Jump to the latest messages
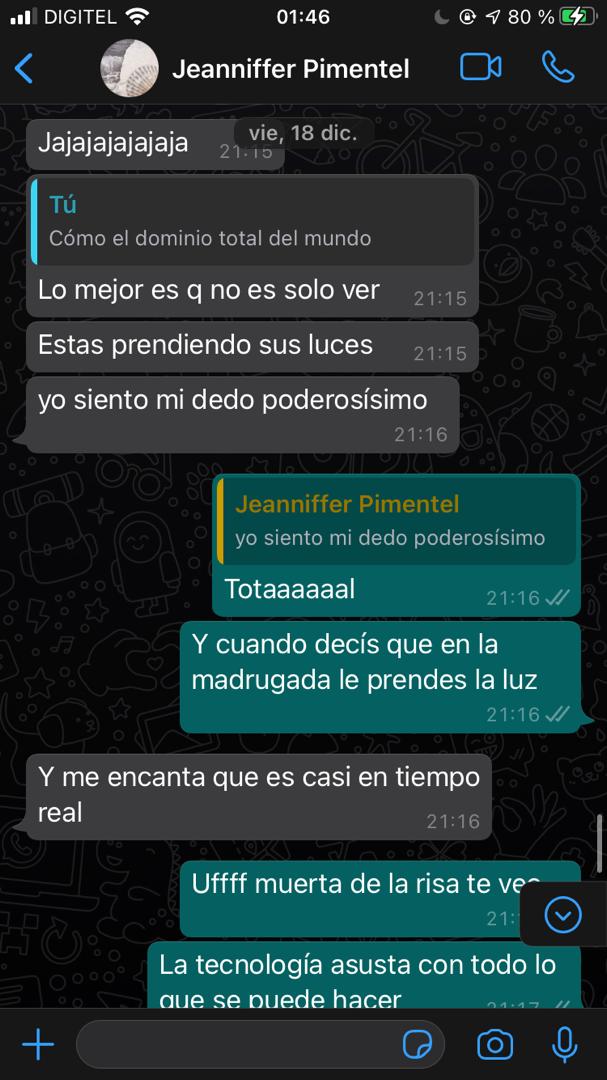Image resolution: width=607 pixels, height=1080 pixels. [563, 915]
